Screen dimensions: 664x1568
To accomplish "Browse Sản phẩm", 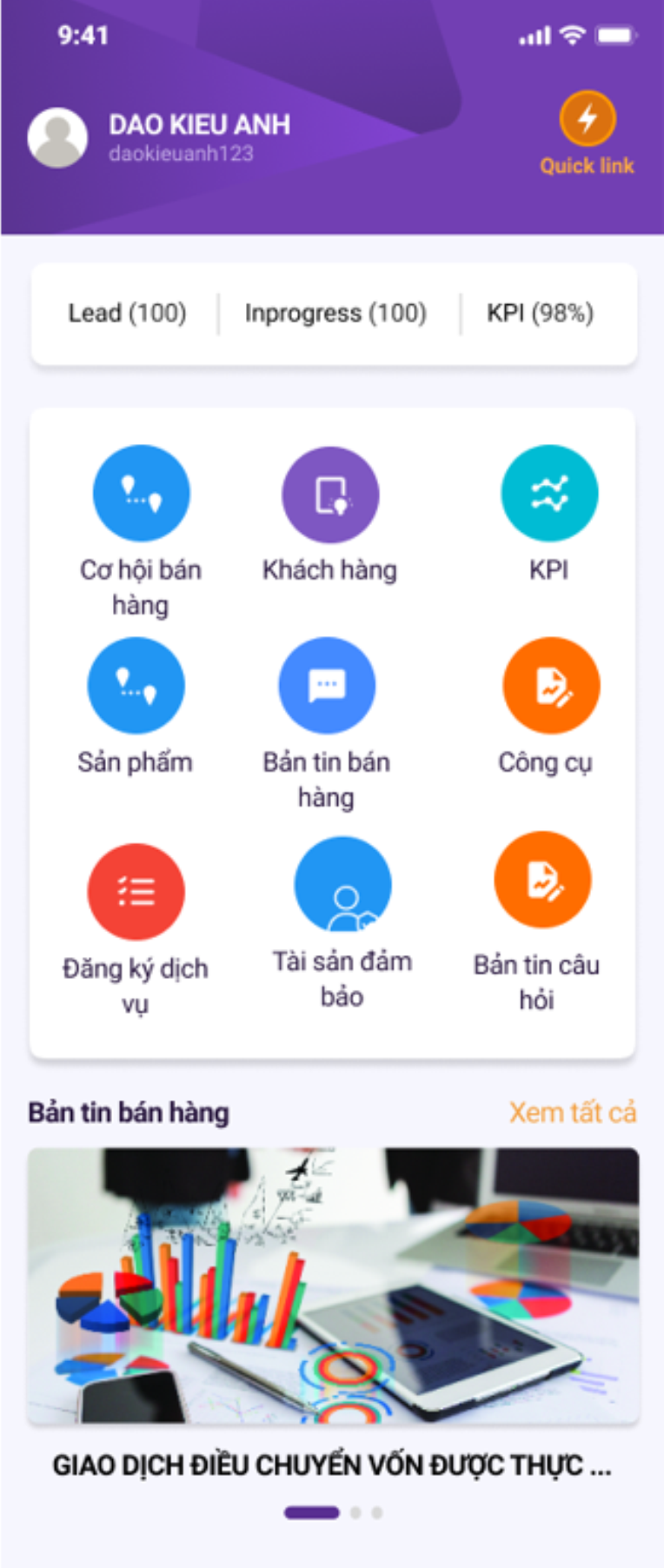I will tap(136, 686).
